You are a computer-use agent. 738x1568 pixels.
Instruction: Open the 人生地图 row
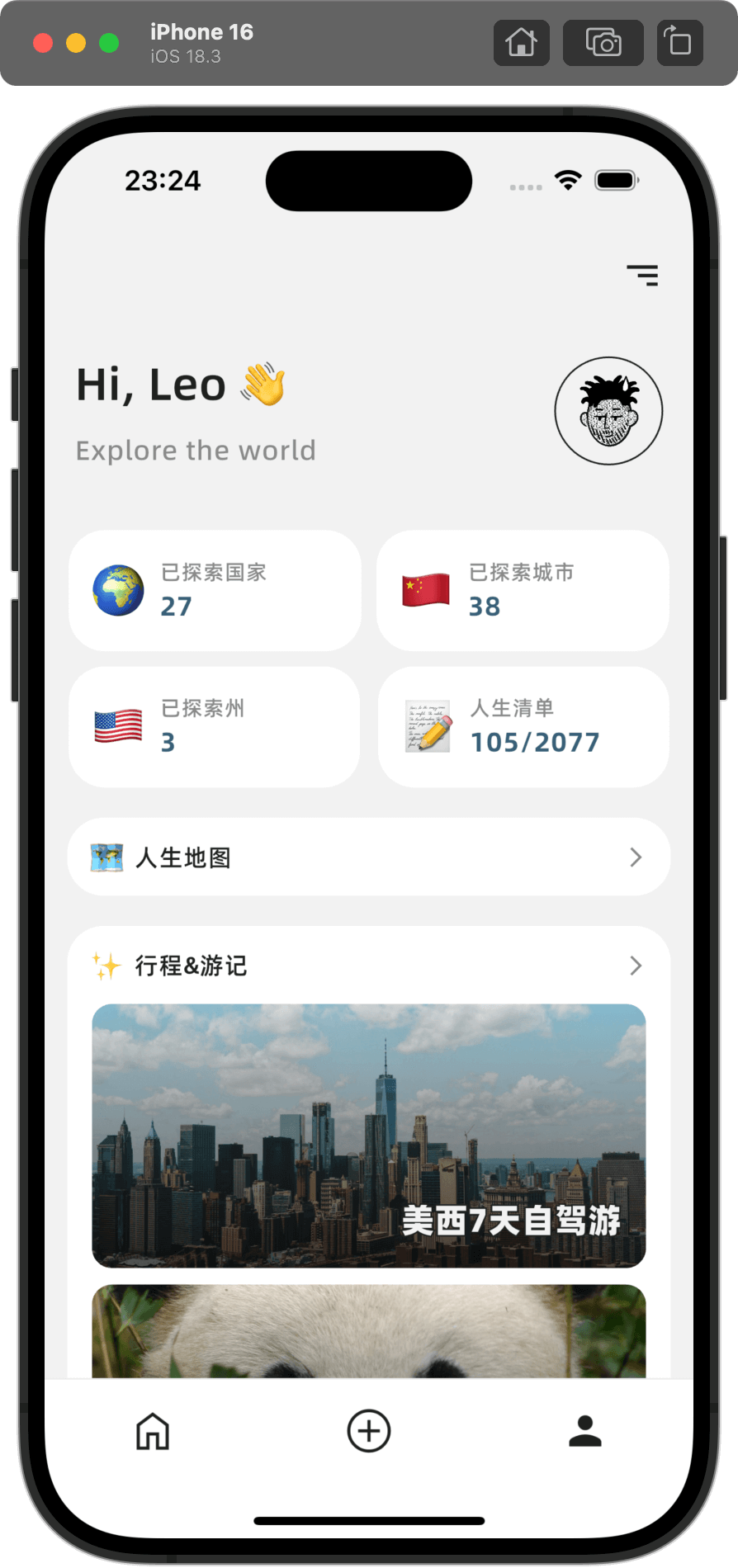368,857
